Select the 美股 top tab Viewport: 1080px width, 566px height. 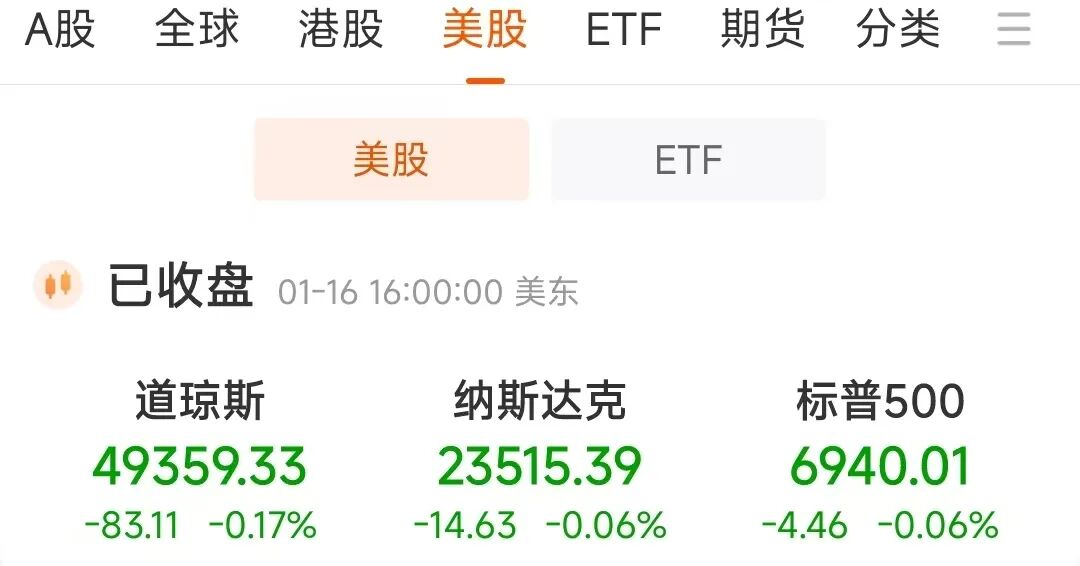click(485, 31)
